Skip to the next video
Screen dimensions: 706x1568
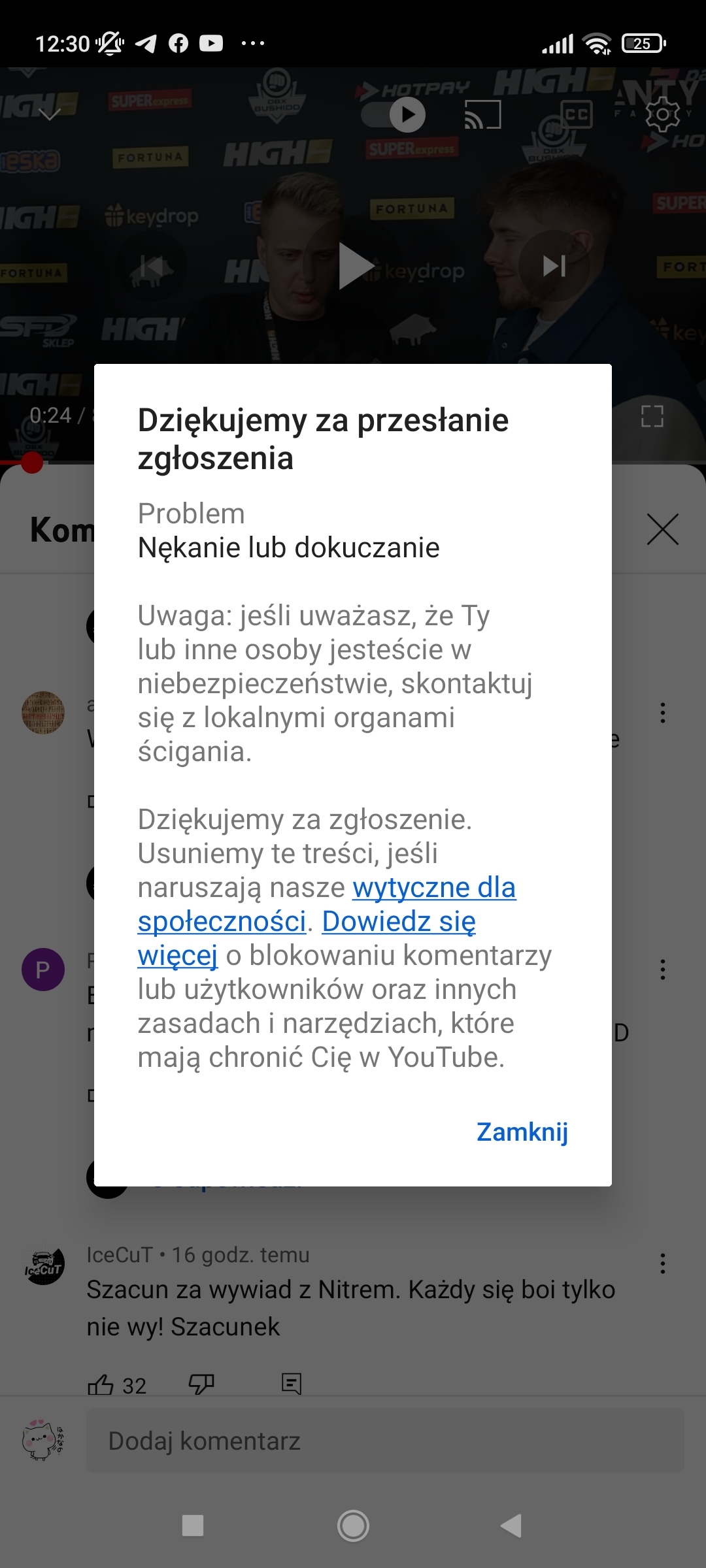(x=554, y=266)
